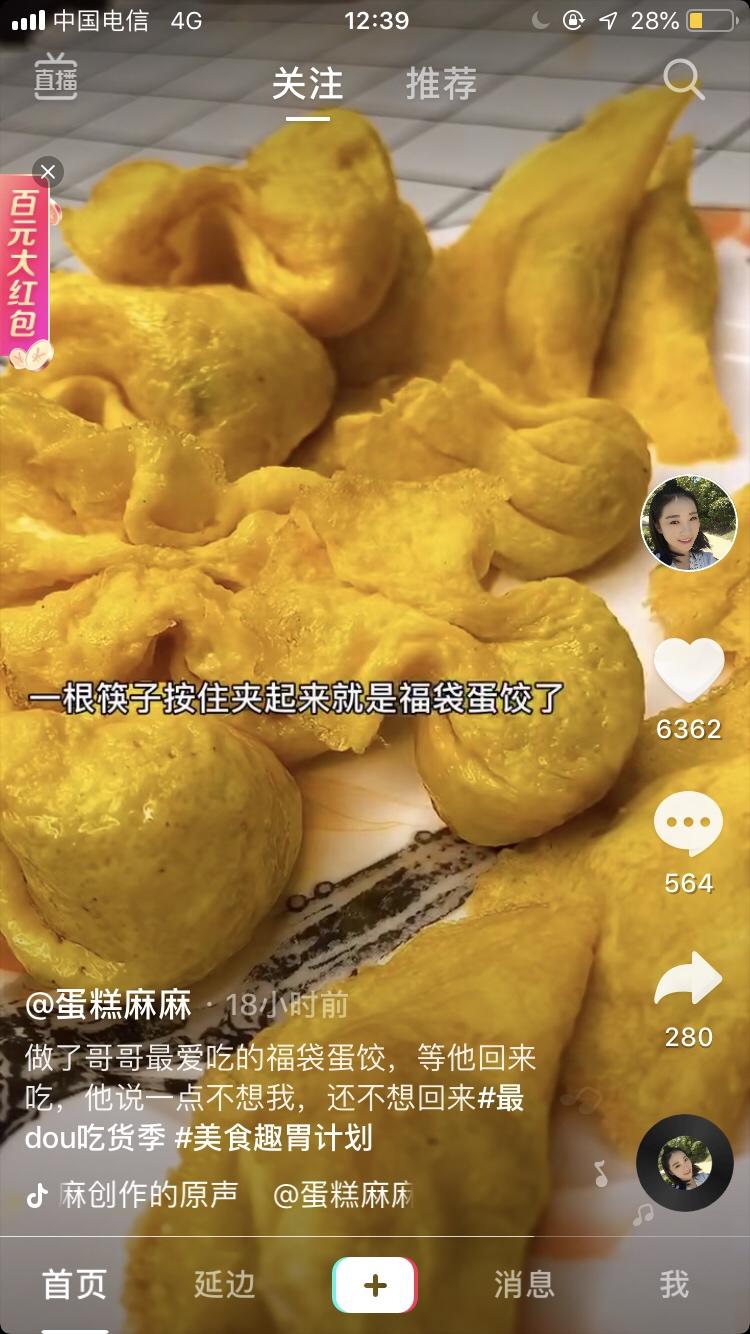Go to the 首页 tab
Image resolution: width=750 pixels, height=1334 pixels.
click(x=74, y=1285)
